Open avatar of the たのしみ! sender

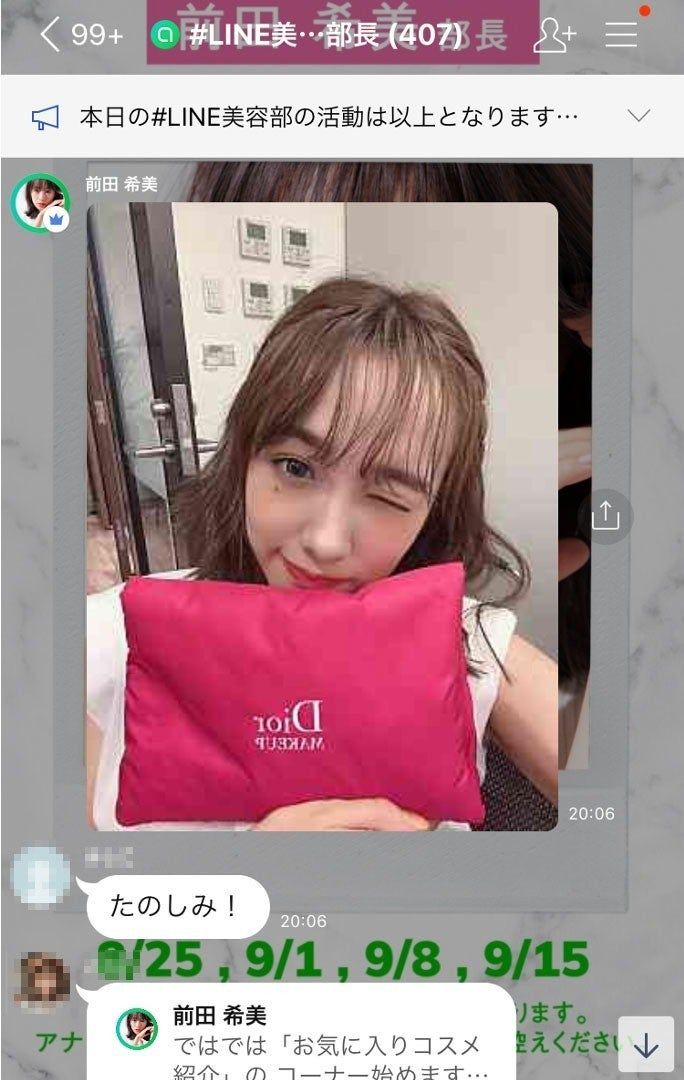[x=40, y=877]
